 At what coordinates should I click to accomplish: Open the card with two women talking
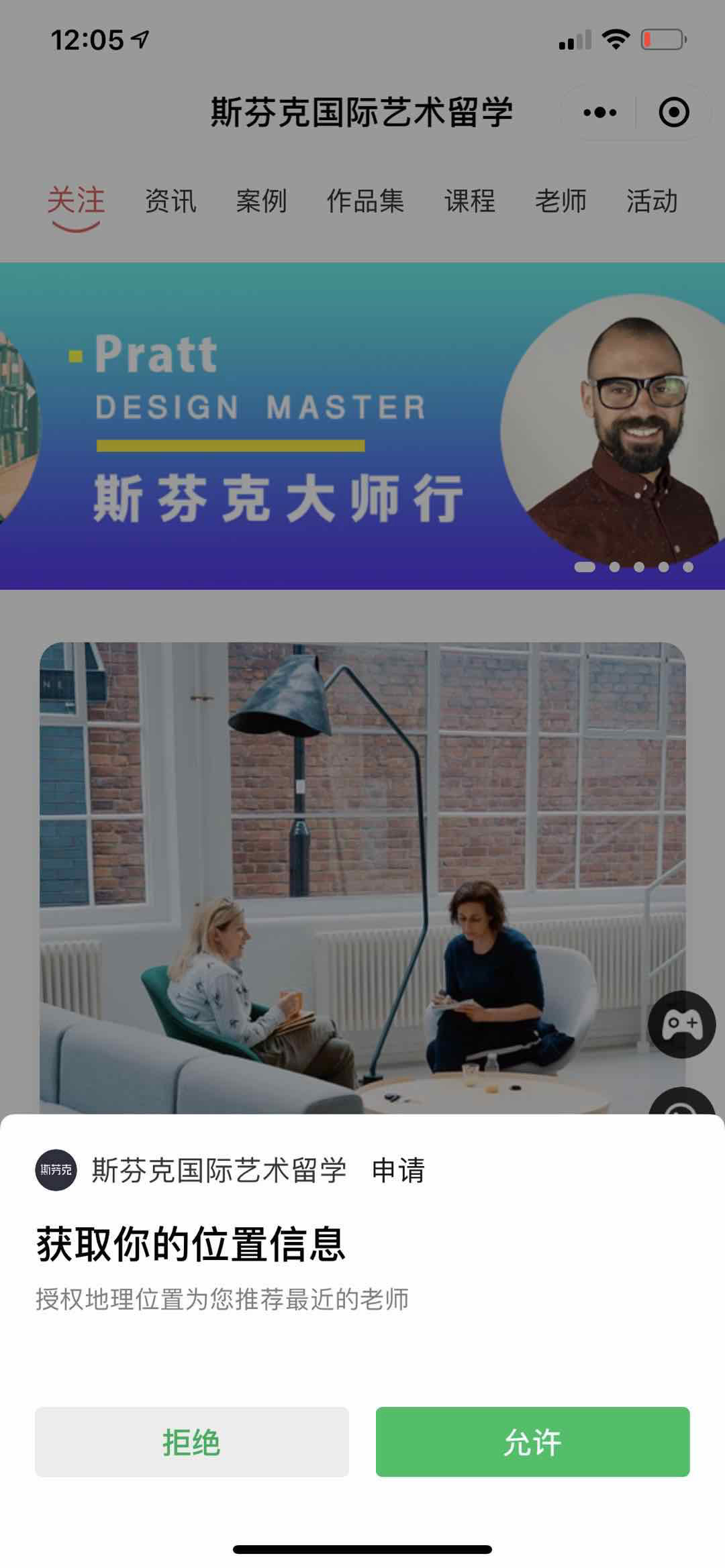[x=336, y=872]
